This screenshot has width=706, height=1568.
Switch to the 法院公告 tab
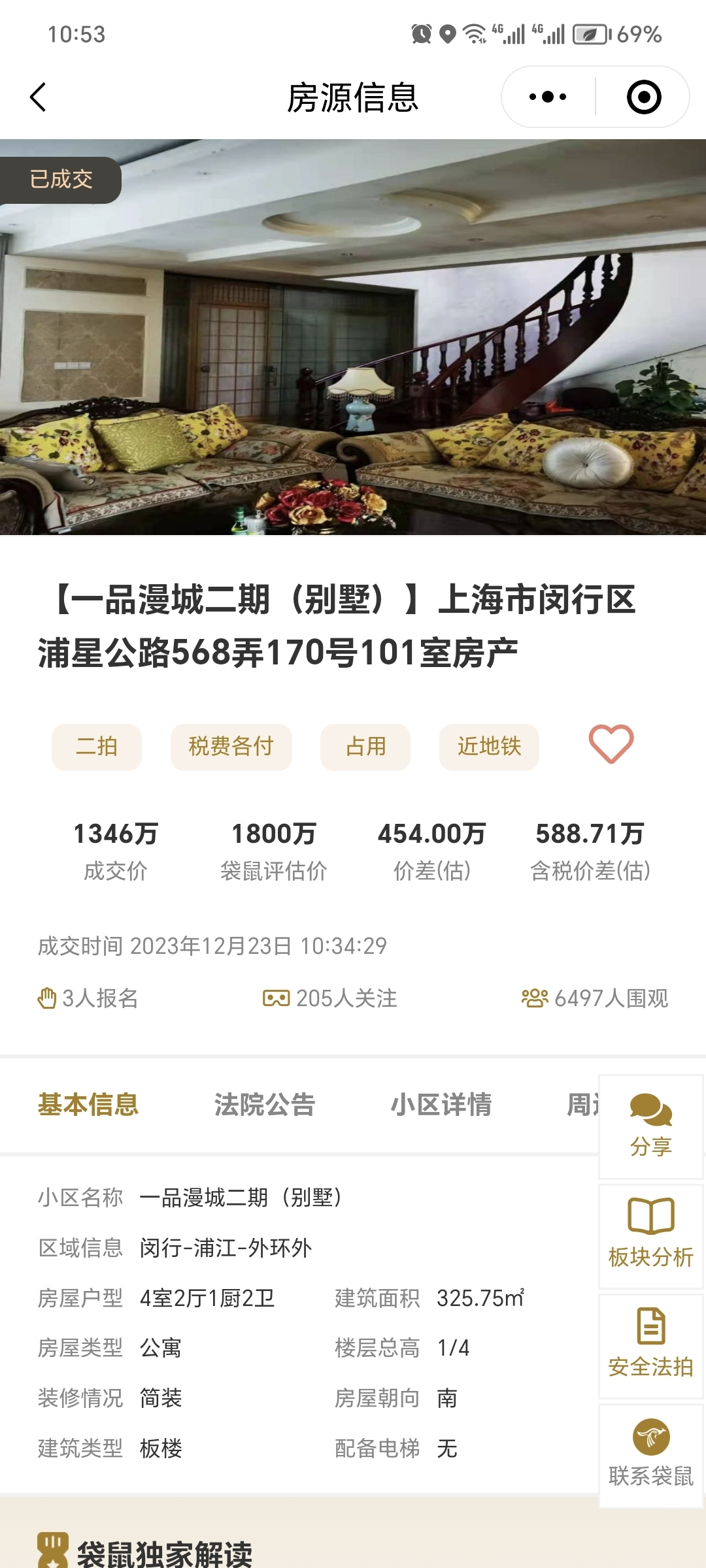pos(264,1104)
